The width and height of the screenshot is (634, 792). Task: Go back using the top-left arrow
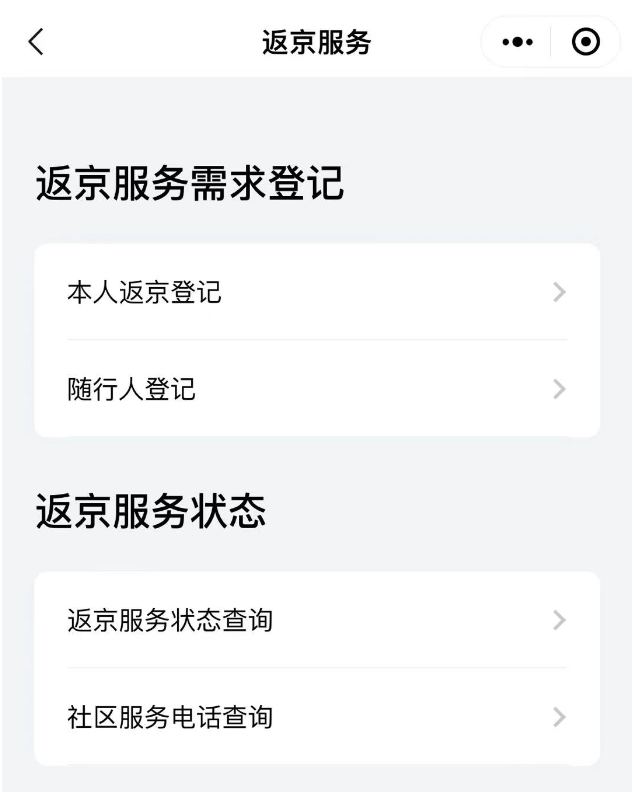36,42
